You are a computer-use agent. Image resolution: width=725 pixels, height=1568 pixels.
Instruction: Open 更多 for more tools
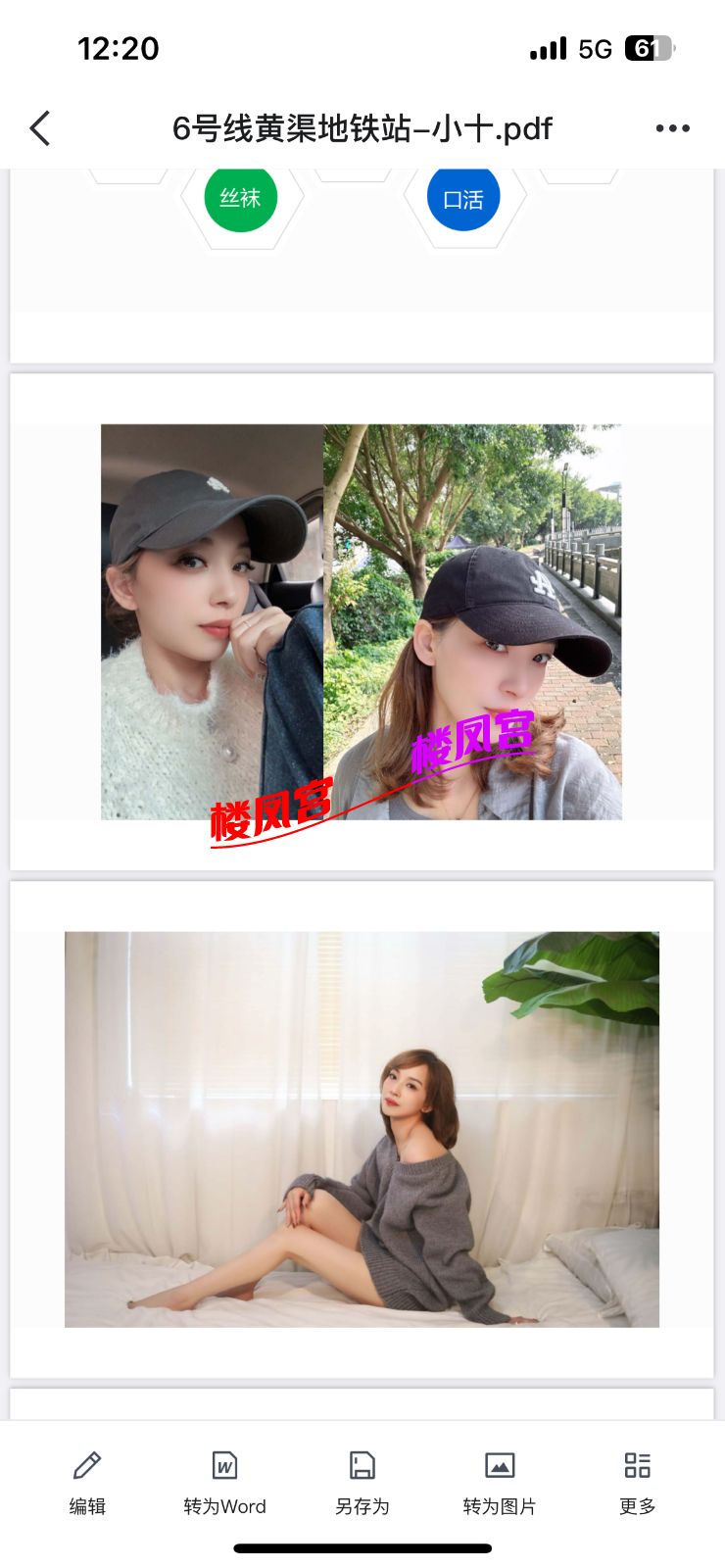click(x=637, y=1483)
